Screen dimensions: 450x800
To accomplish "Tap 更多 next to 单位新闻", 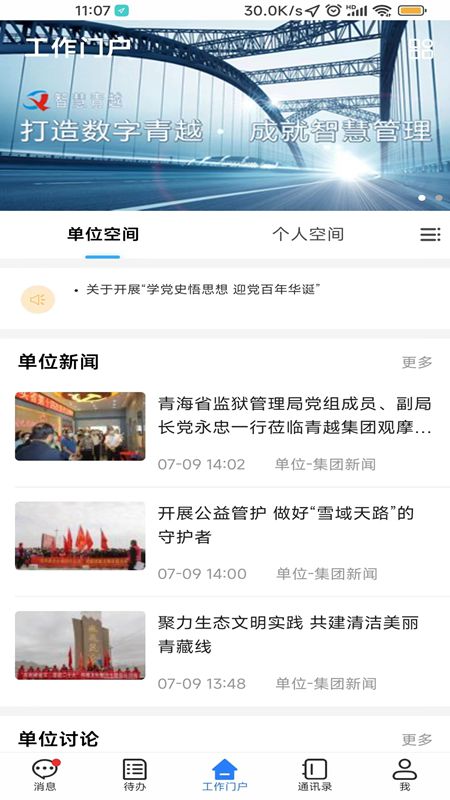I will tap(417, 362).
